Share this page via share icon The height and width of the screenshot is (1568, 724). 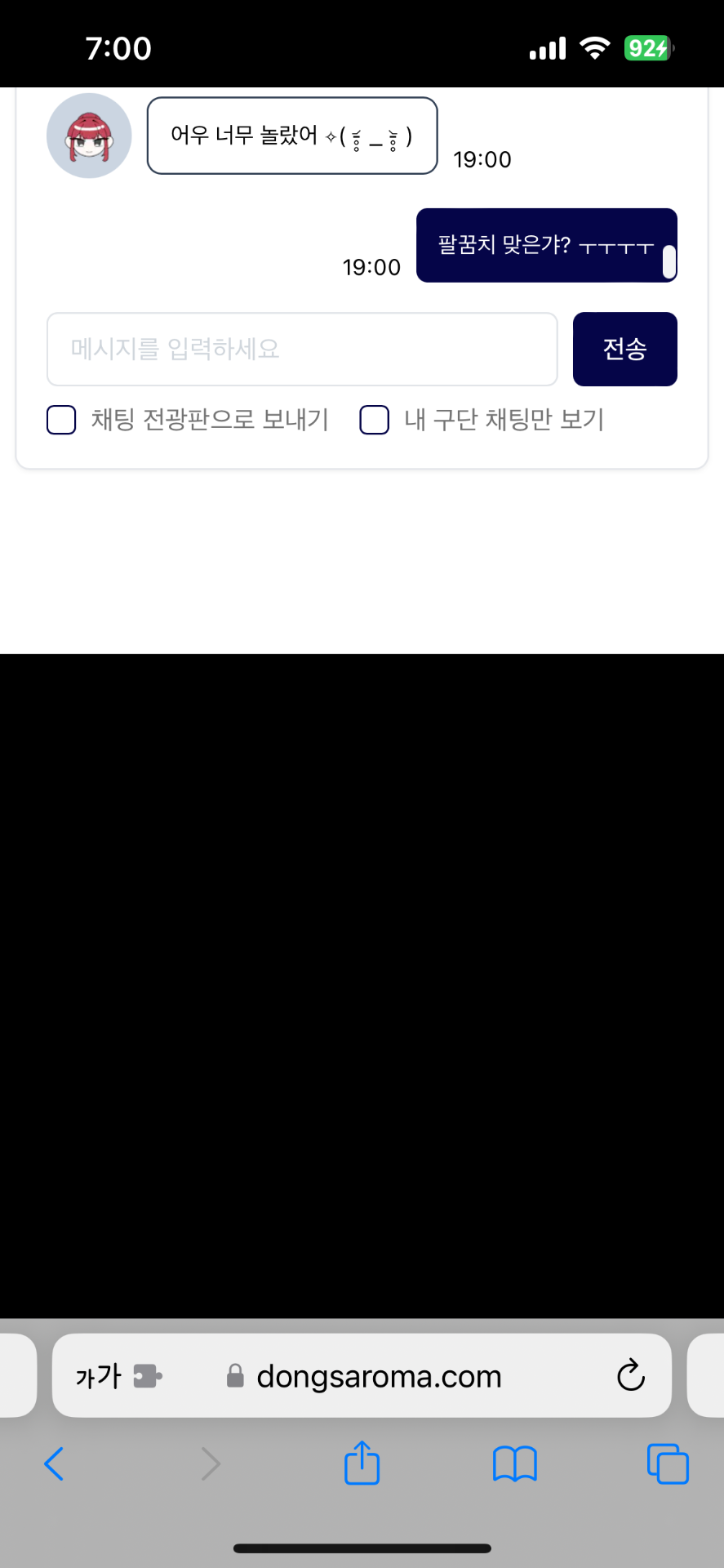362,1463
